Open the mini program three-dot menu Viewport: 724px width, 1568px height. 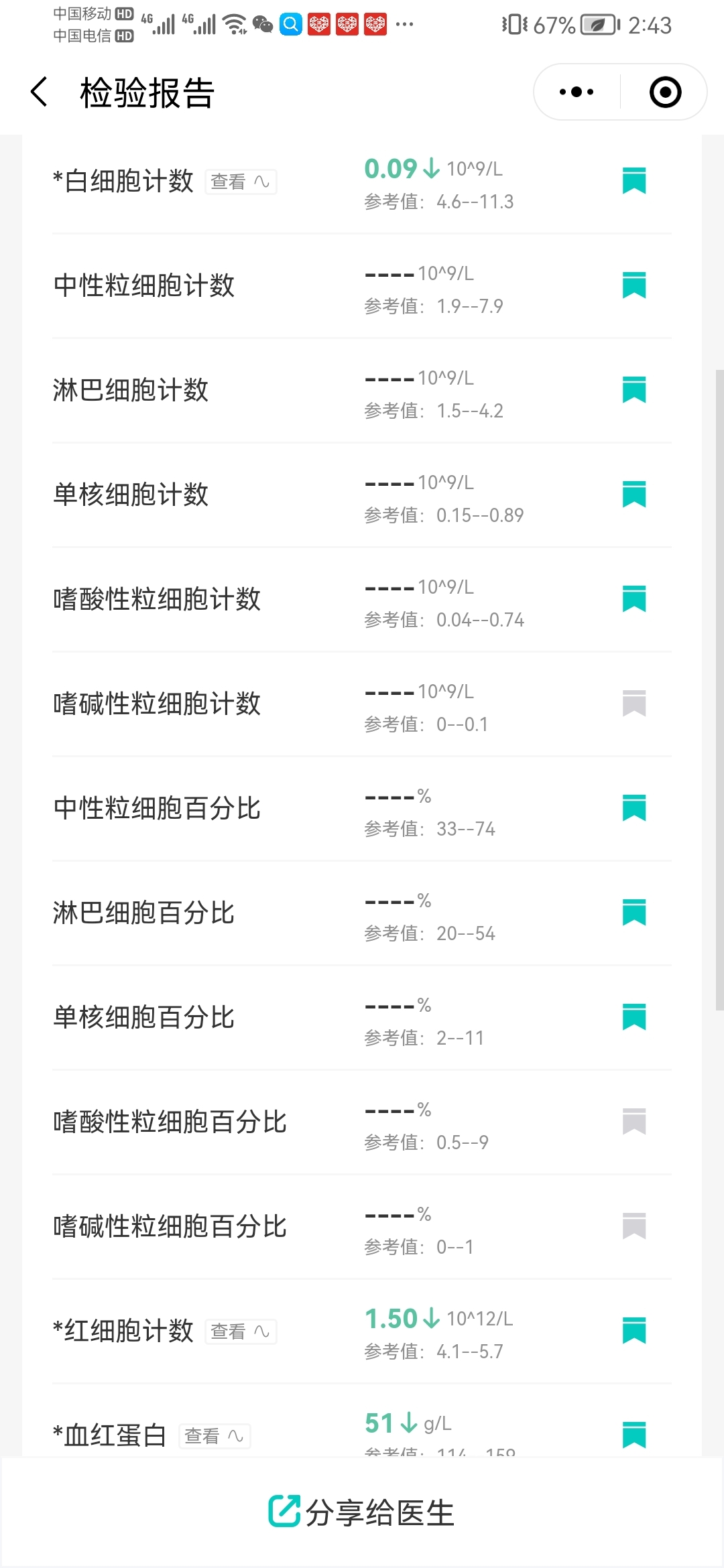577,92
